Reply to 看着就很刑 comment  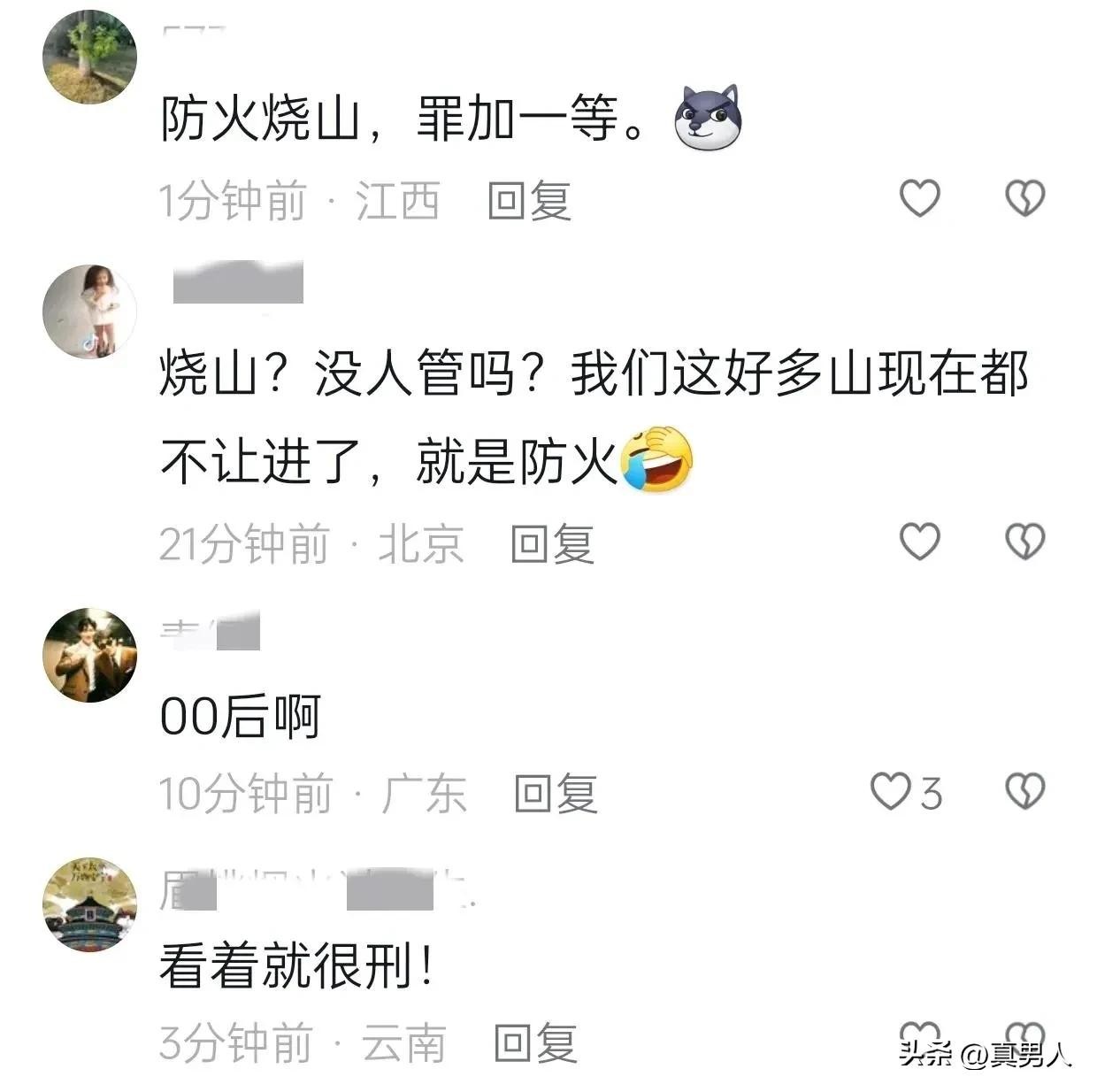(535, 1043)
